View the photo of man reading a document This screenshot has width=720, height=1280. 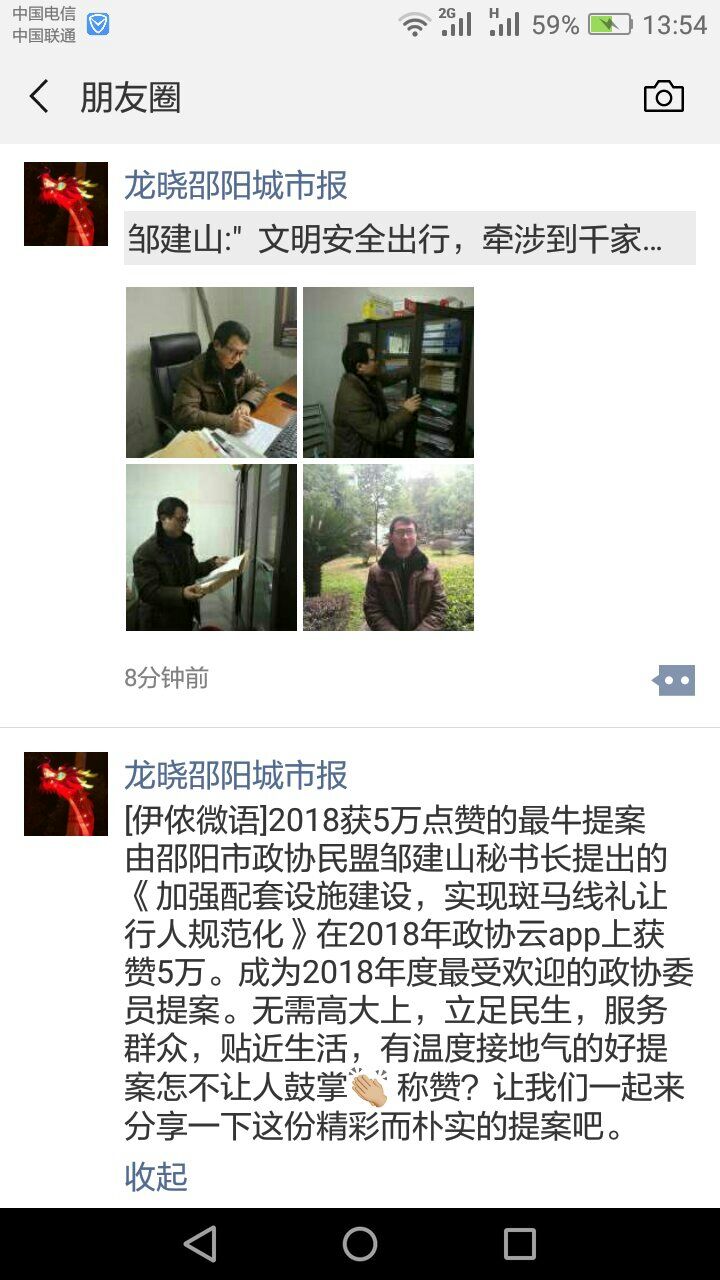(x=211, y=547)
